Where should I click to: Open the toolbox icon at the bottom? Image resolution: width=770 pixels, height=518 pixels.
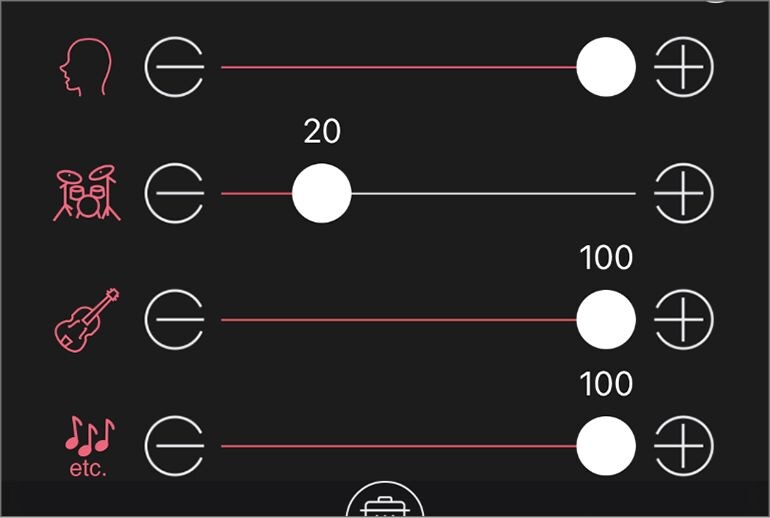pyautogui.click(x=385, y=505)
